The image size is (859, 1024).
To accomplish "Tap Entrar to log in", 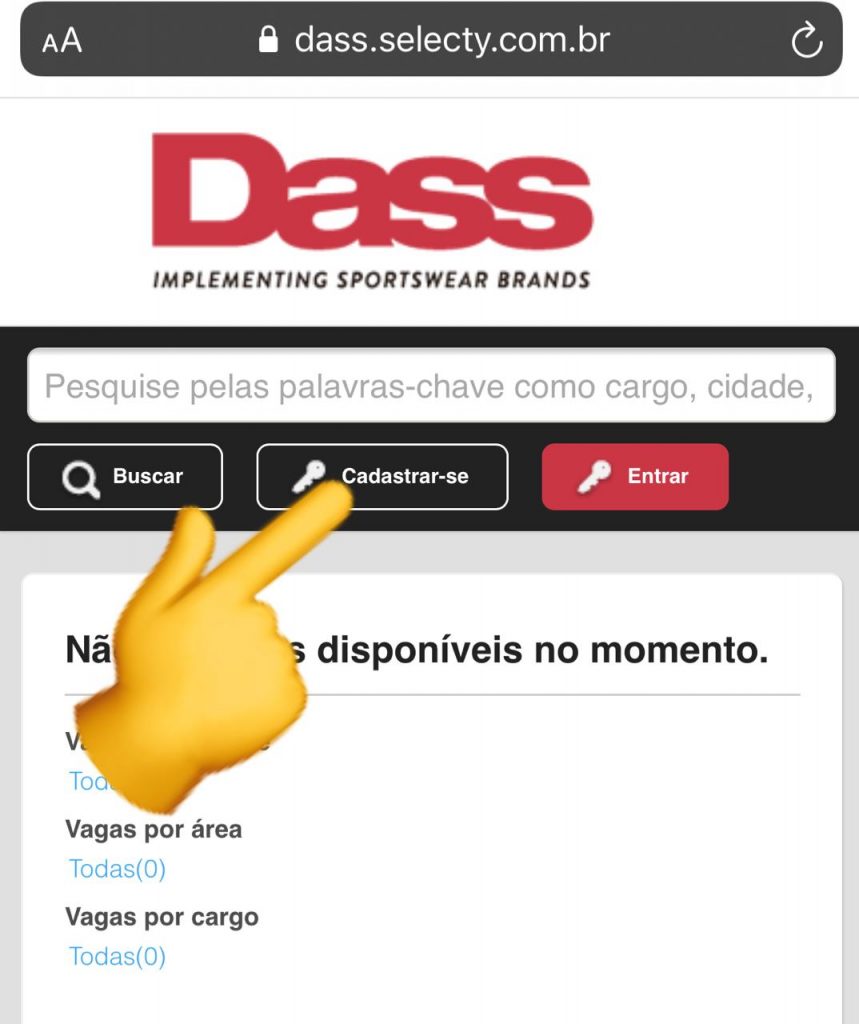I will click(635, 477).
